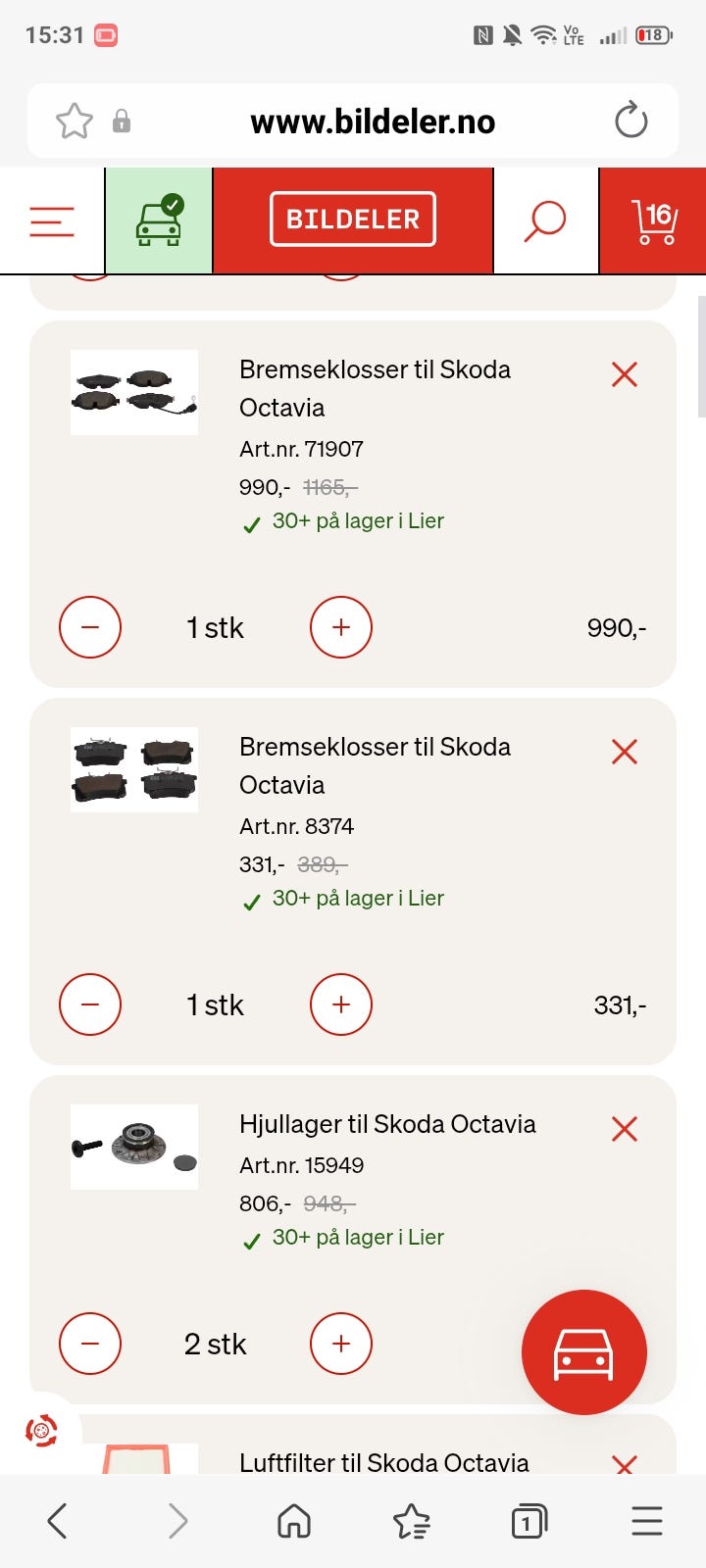Screen dimensions: 706x1568
Task: Tap the floating red car button
Action: tap(582, 1351)
